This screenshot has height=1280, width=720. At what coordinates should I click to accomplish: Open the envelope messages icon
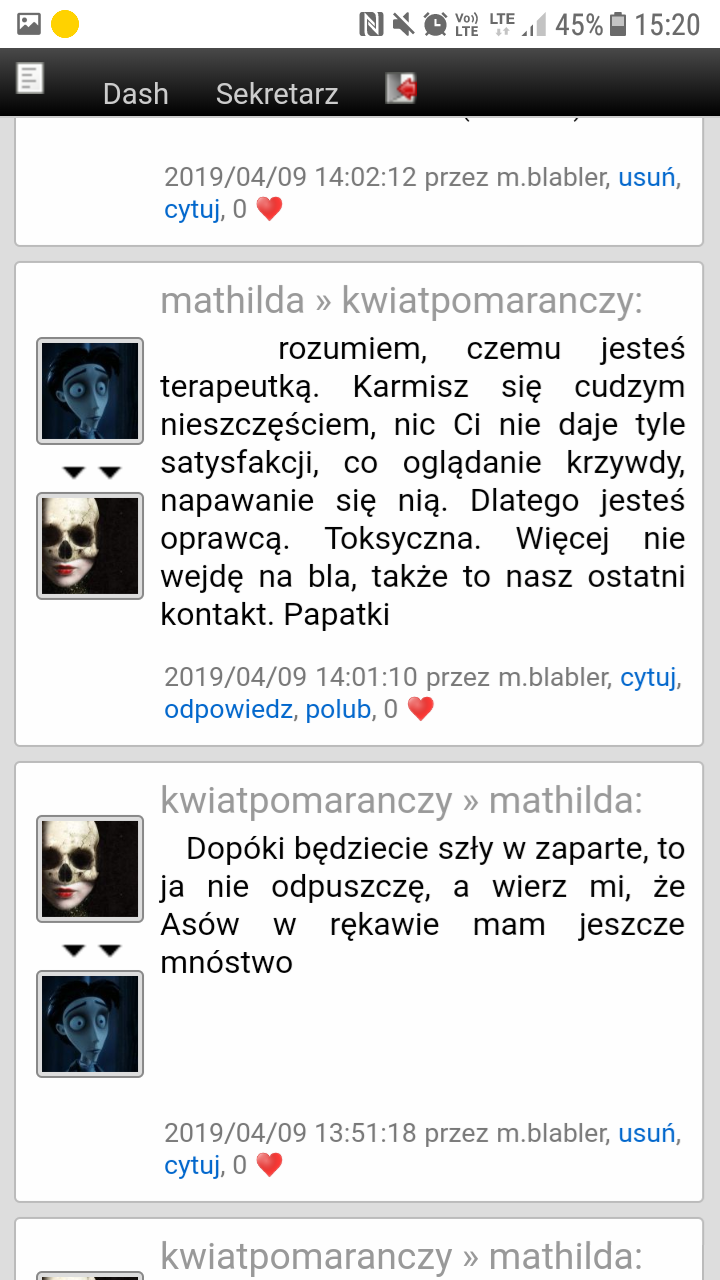pos(402,89)
